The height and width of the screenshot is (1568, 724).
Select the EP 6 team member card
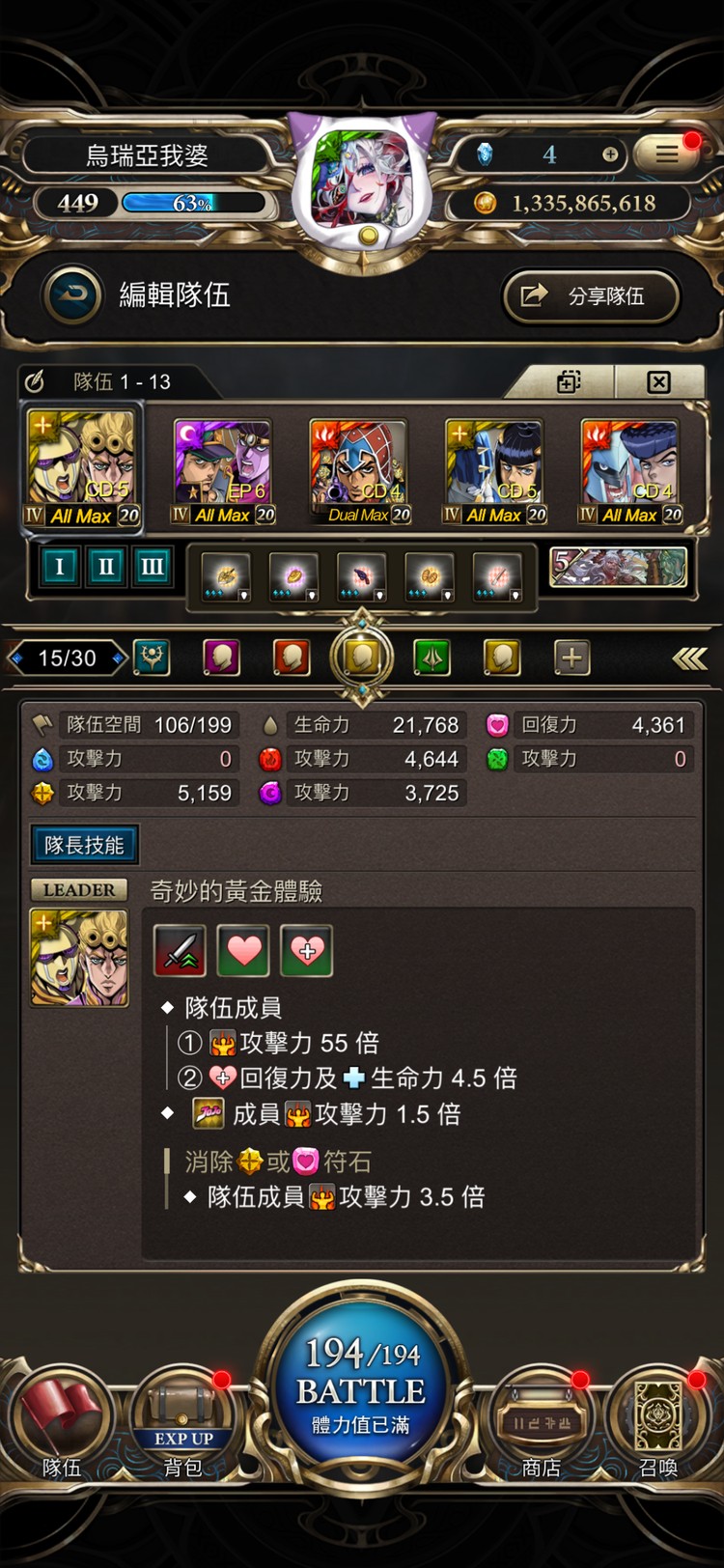[x=222, y=472]
